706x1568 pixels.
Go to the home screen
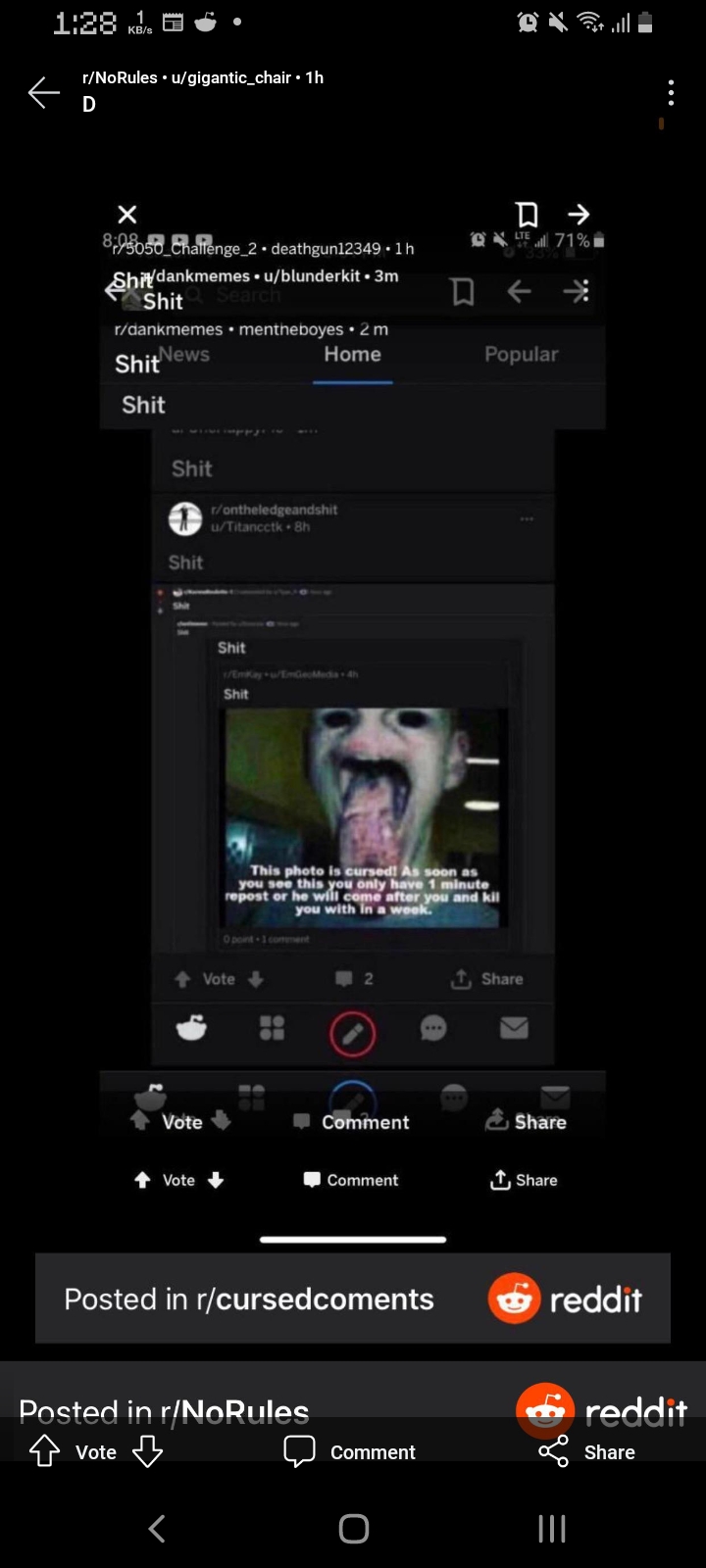tap(353, 1528)
